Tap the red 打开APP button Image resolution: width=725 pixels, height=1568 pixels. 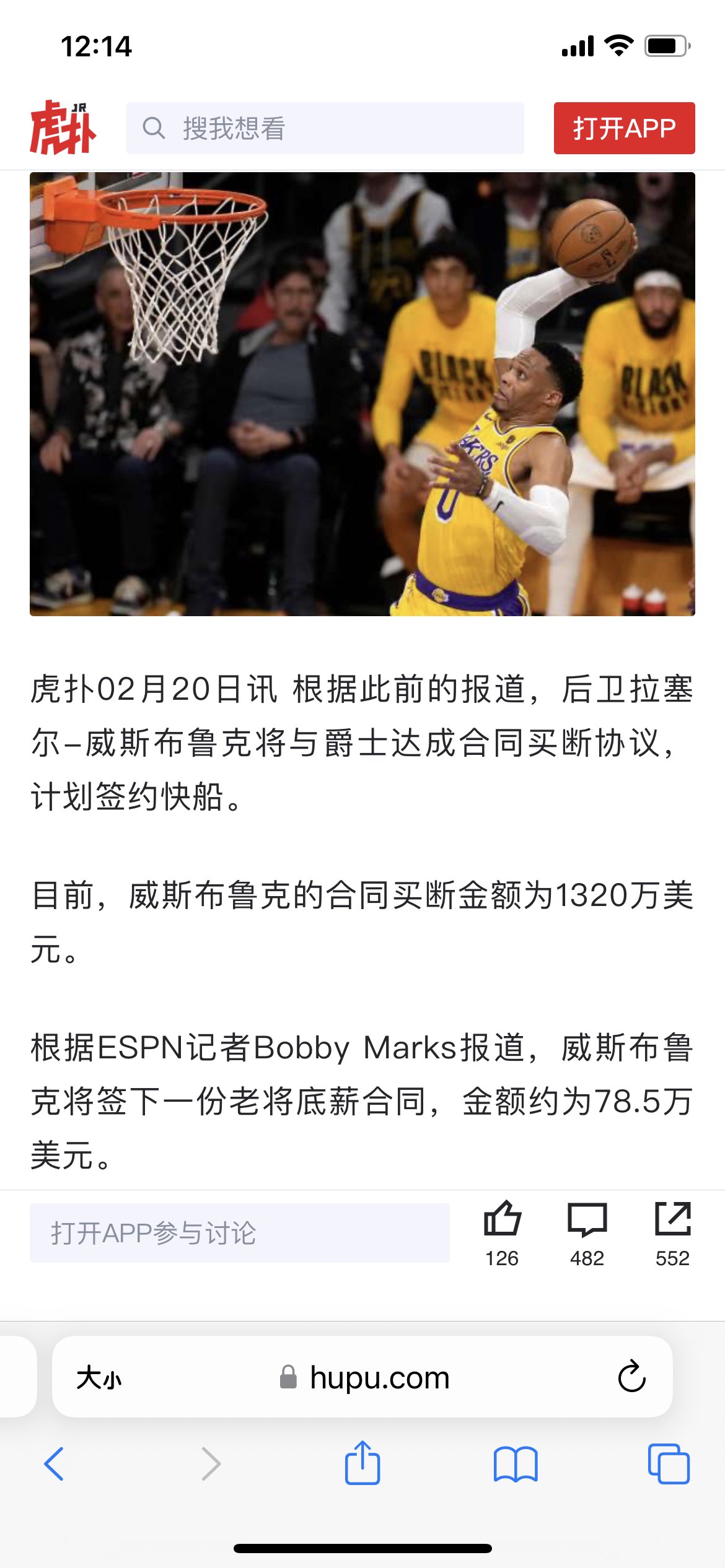(x=623, y=128)
